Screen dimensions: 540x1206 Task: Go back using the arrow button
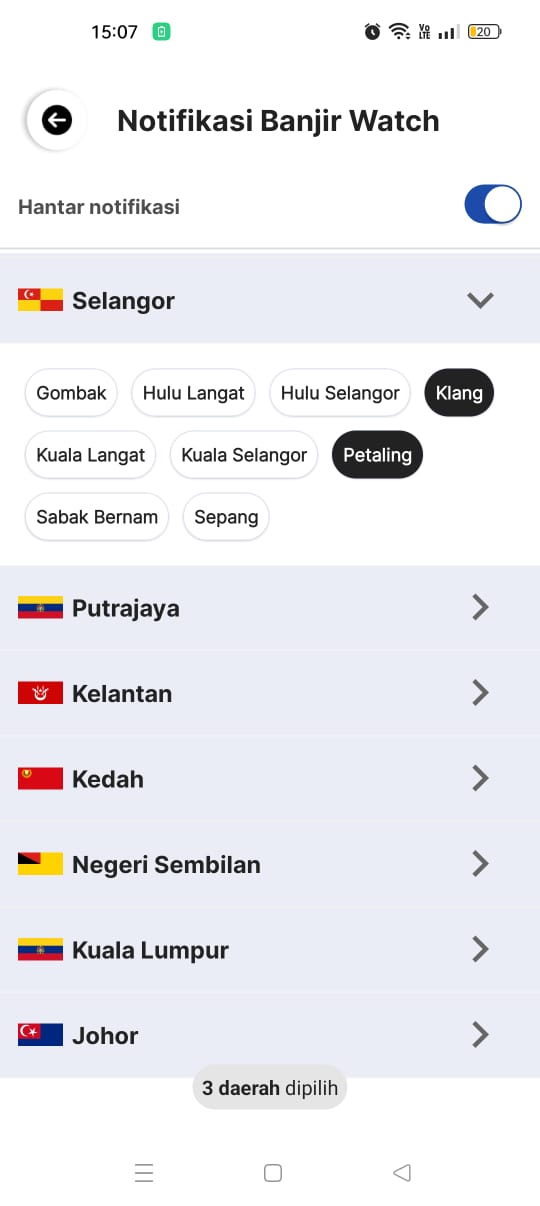pyautogui.click(x=57, y=121)
